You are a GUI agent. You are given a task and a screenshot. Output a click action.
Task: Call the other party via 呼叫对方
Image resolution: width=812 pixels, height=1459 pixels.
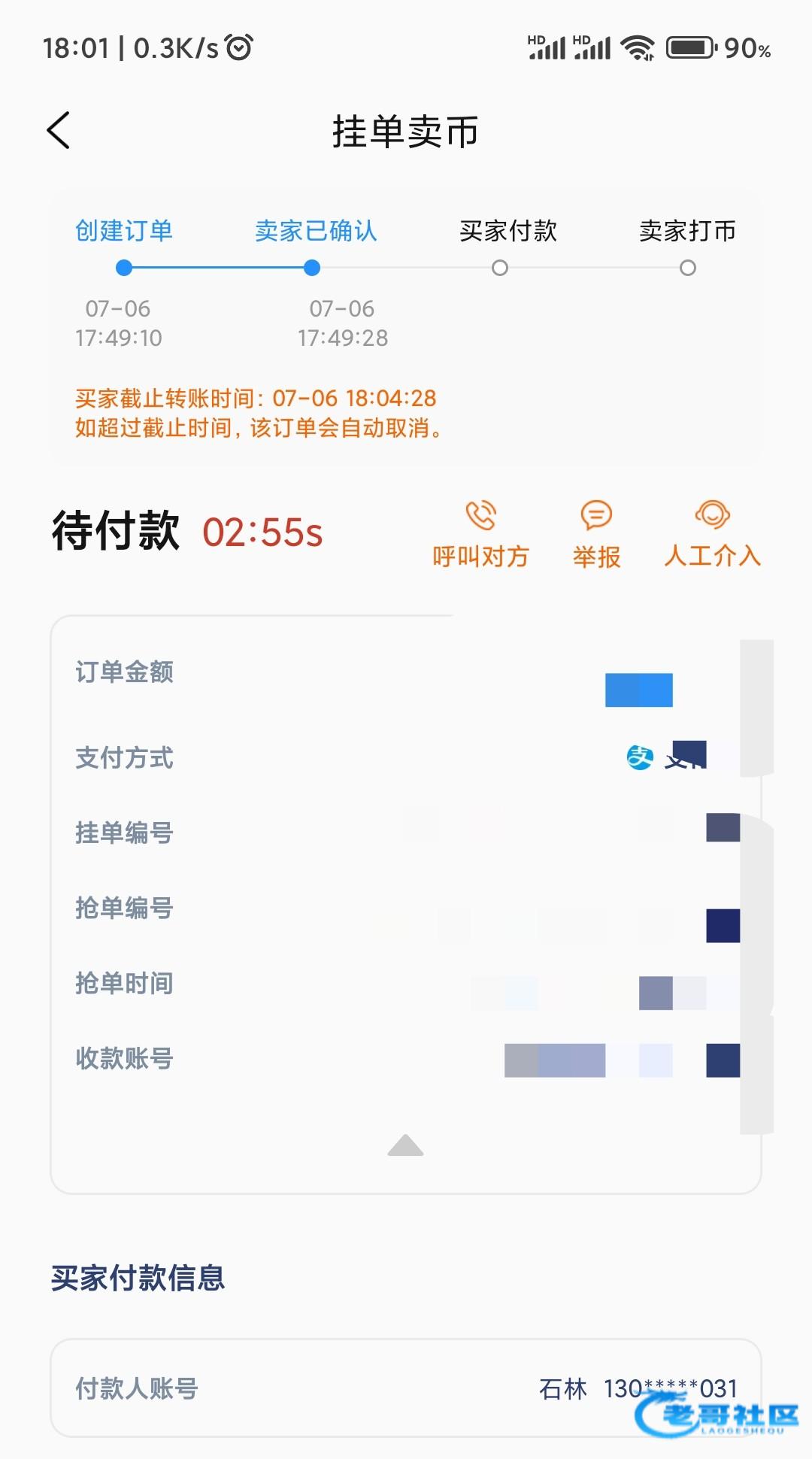pos(480,534)
